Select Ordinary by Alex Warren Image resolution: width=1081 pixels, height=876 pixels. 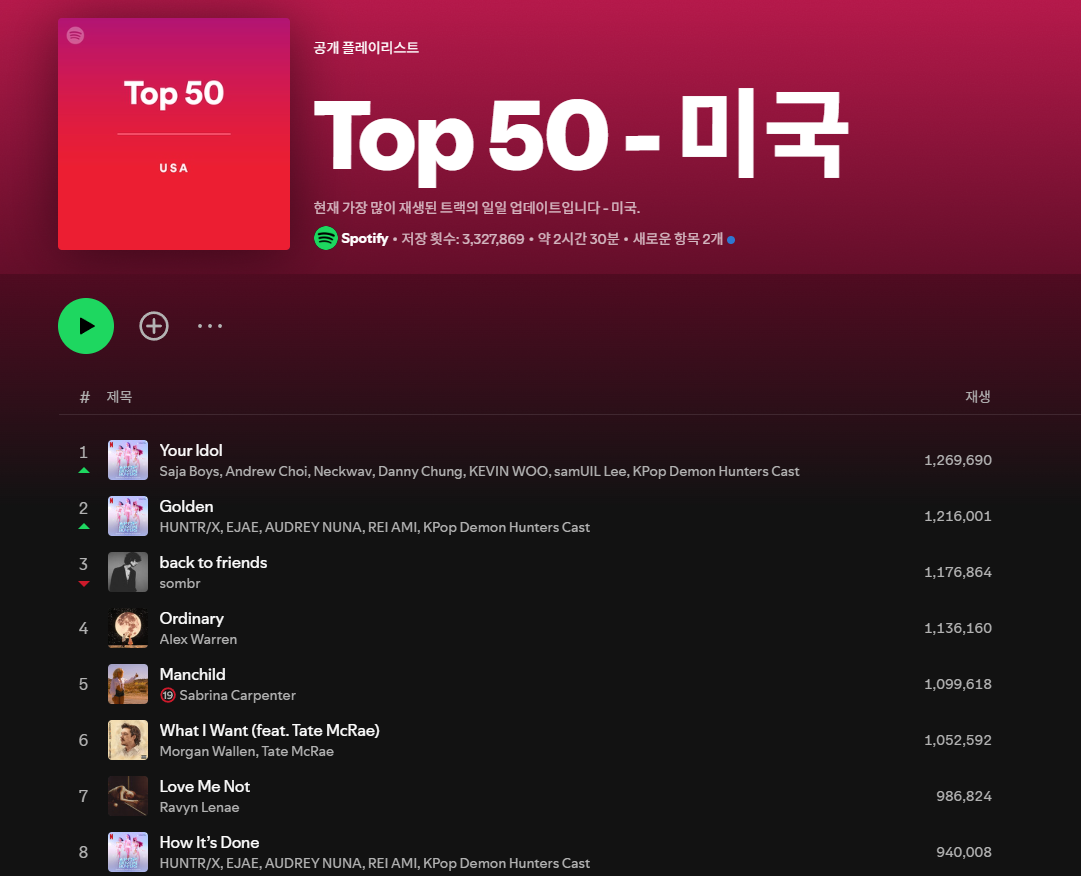(191, 618)
